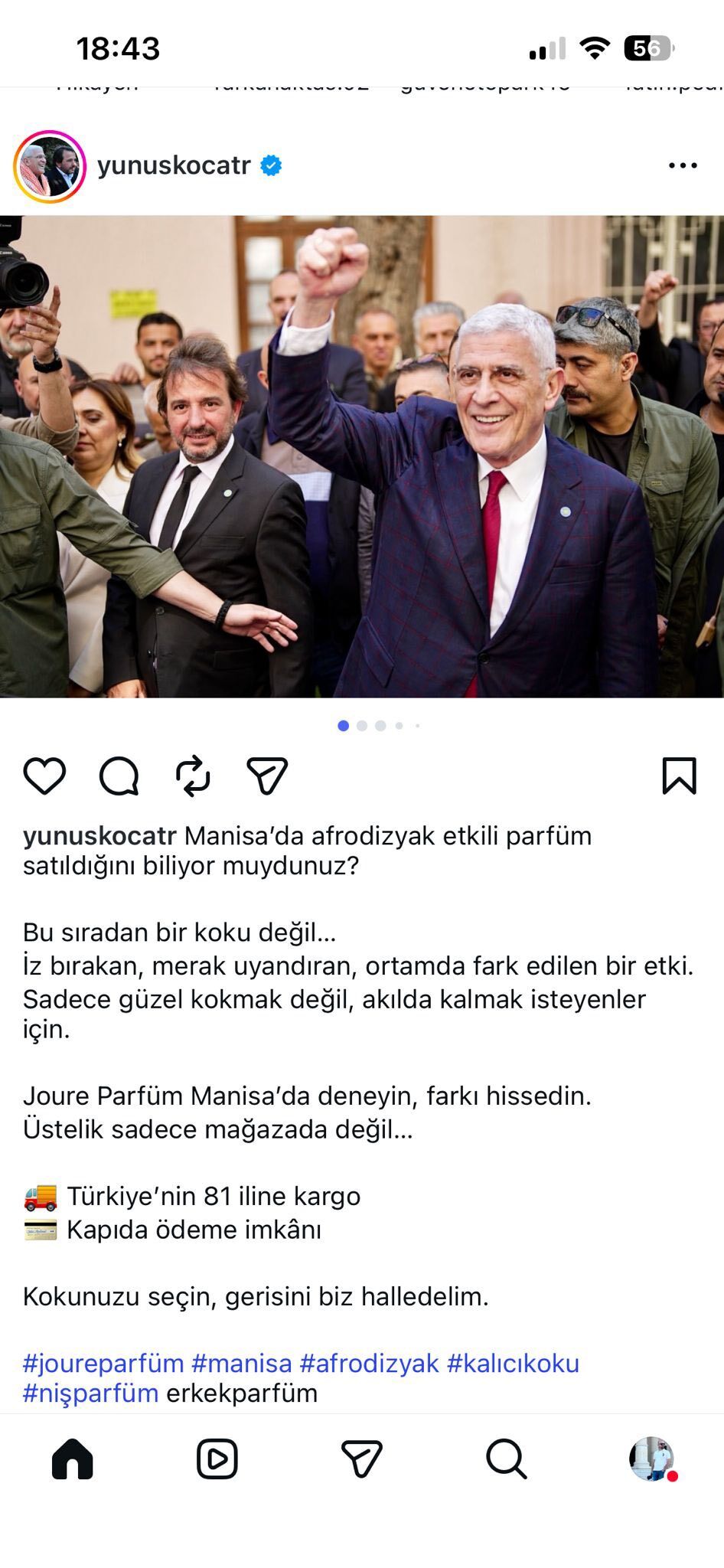The image size is (724, 1568).
Task: Open the #nişparfüm hashtag
Action: point(90,1393)
